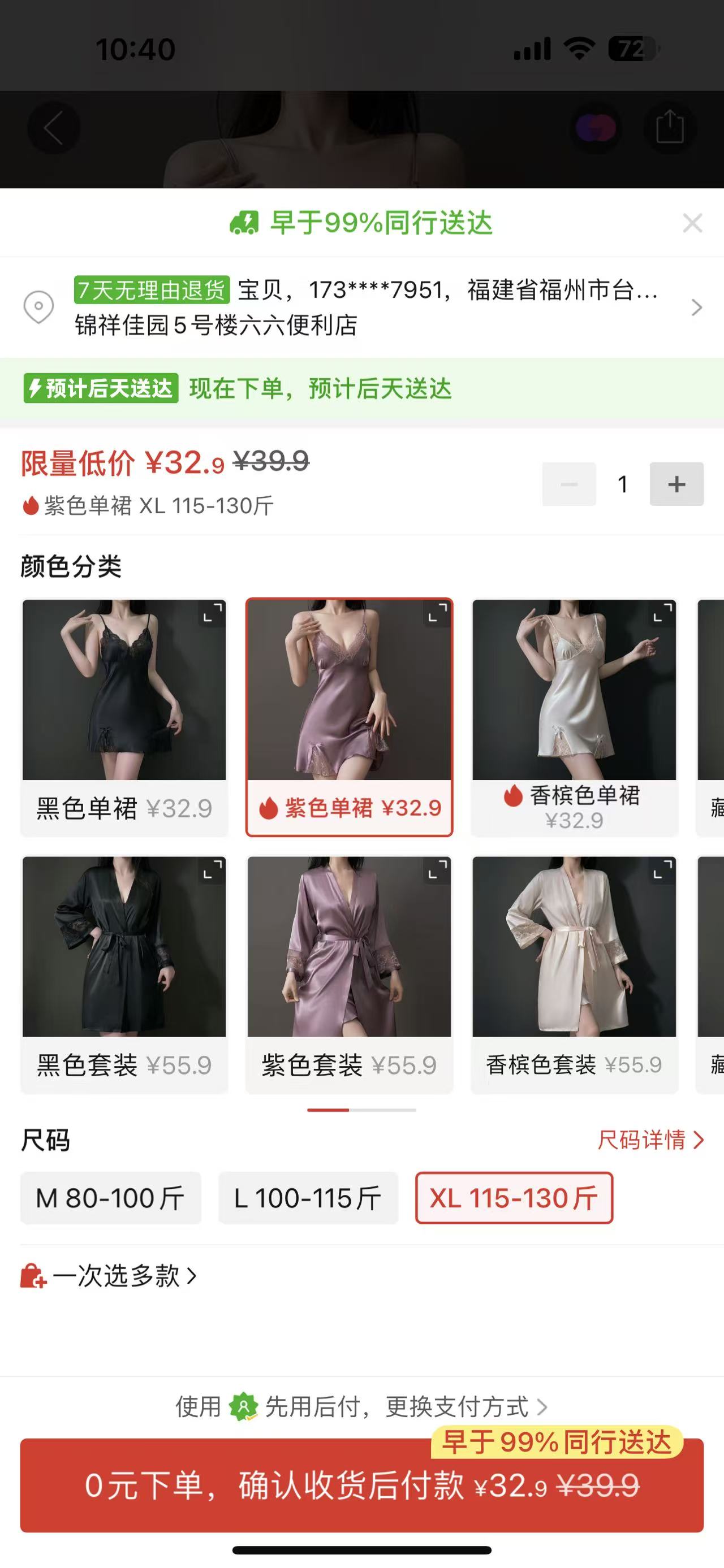Choose the 香槟色套装 option
724x1568 pixels.
[x=574, y=974]
